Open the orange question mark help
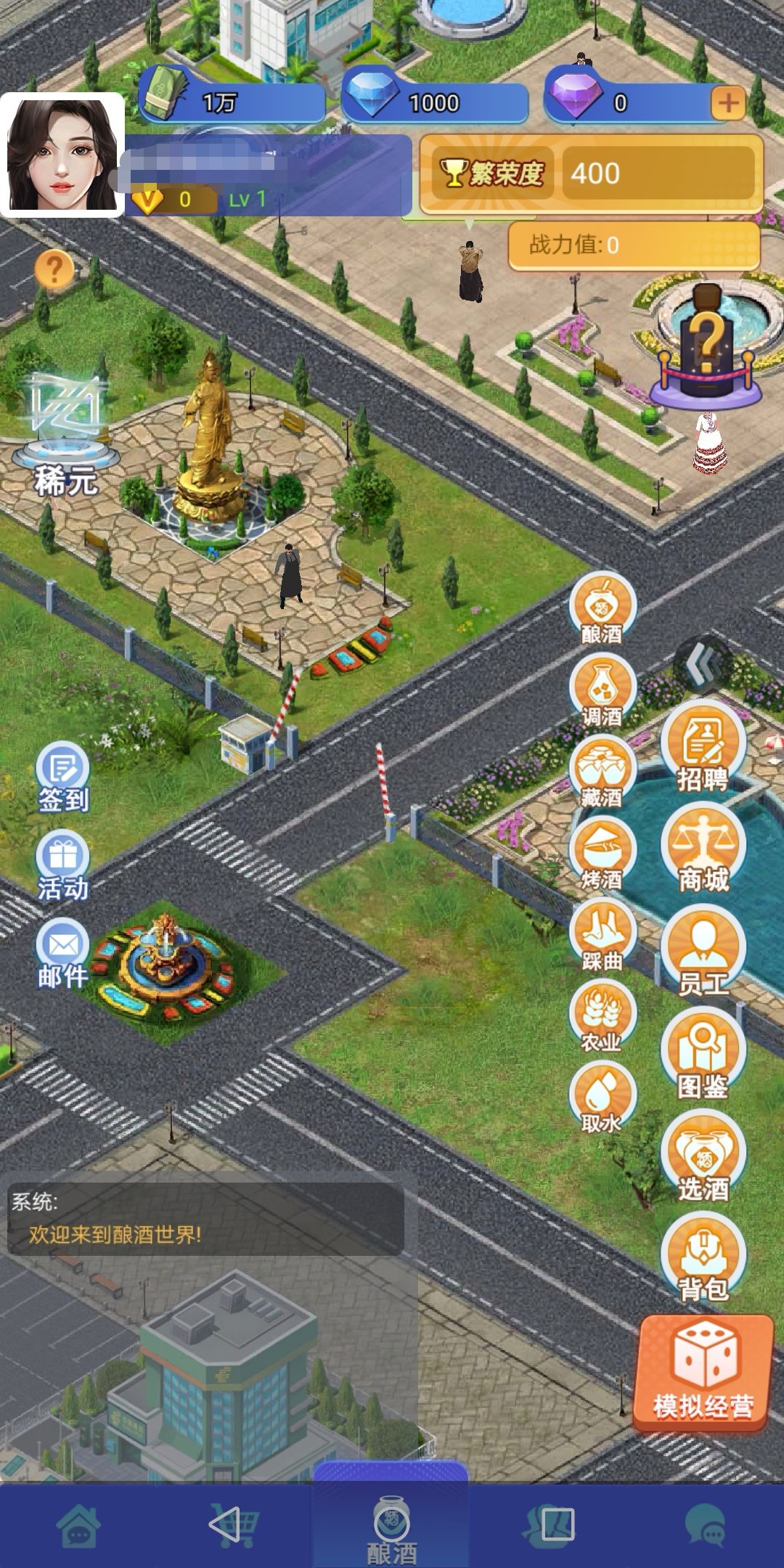Screen dimensions: 784x1568 pos(54,269)
